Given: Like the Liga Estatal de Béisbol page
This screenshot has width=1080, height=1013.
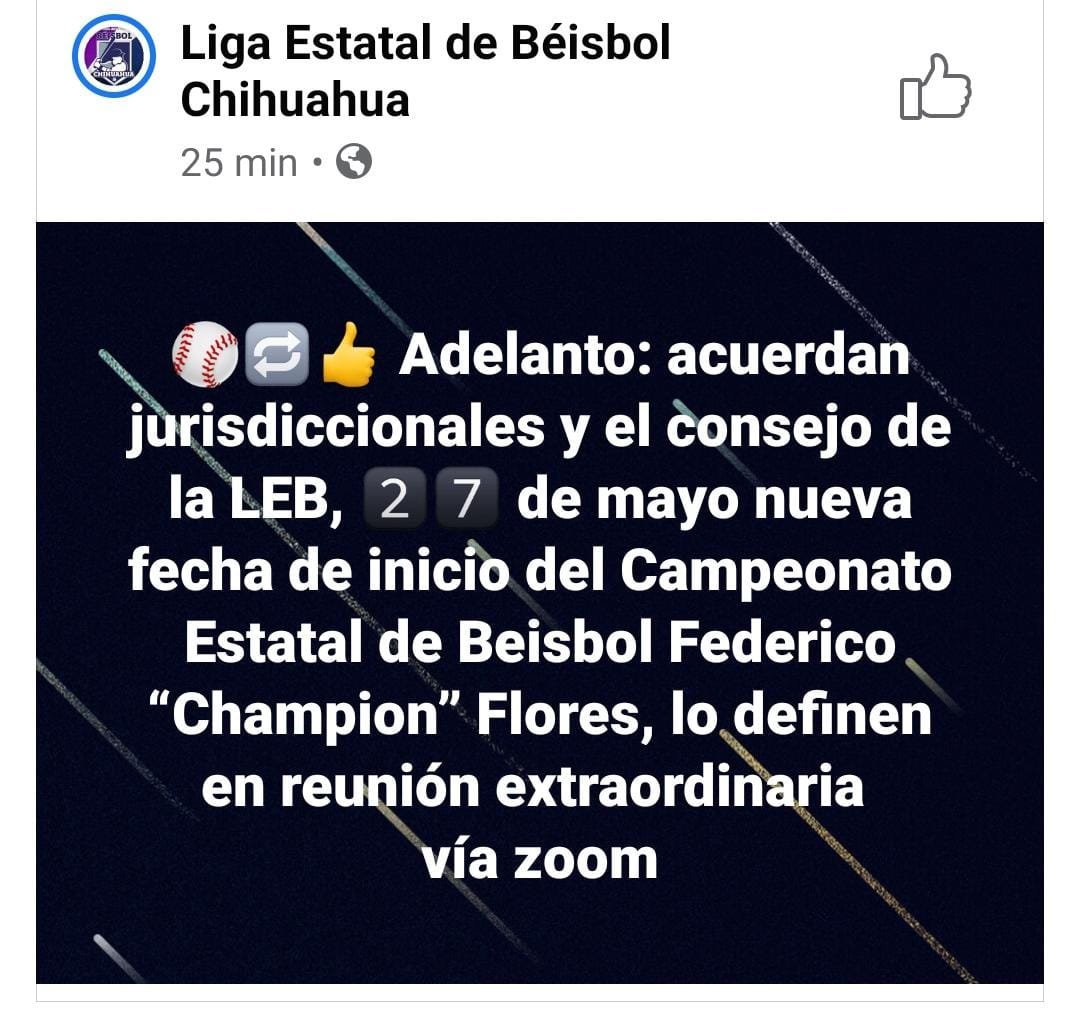Looking at the screenshot, I should [936, 89].
